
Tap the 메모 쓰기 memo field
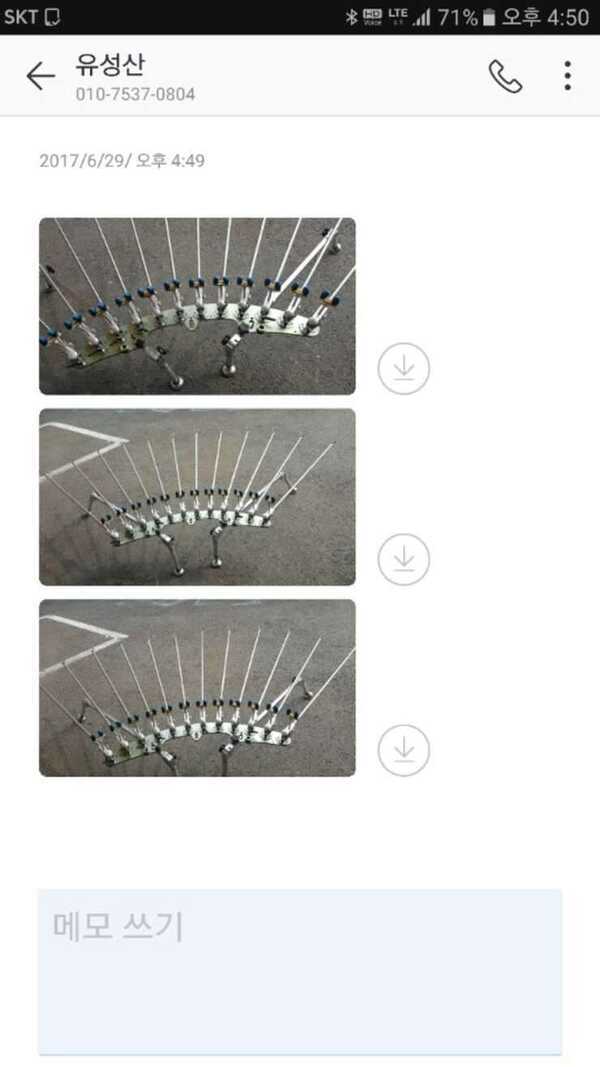tap(300, 972)
